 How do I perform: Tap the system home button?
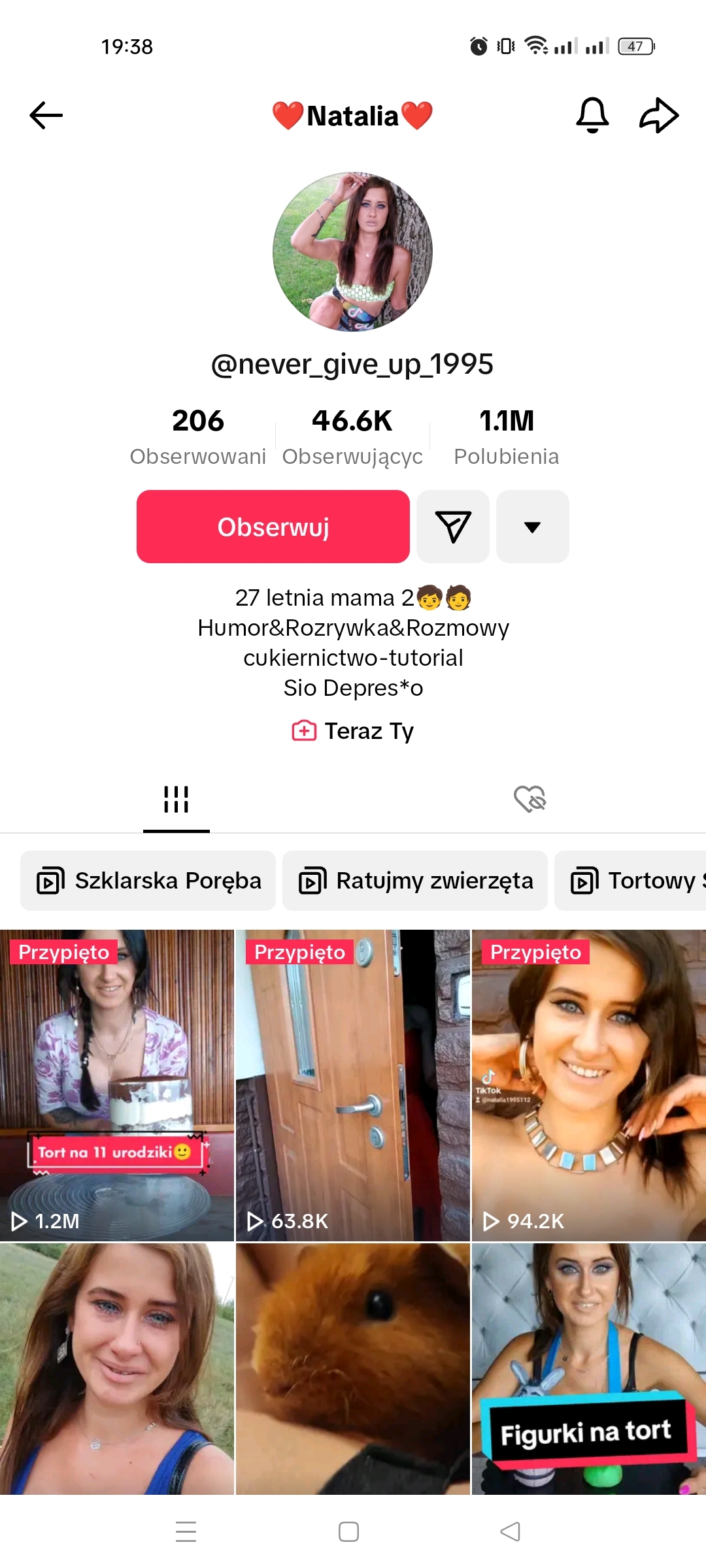coord(348,1531)
